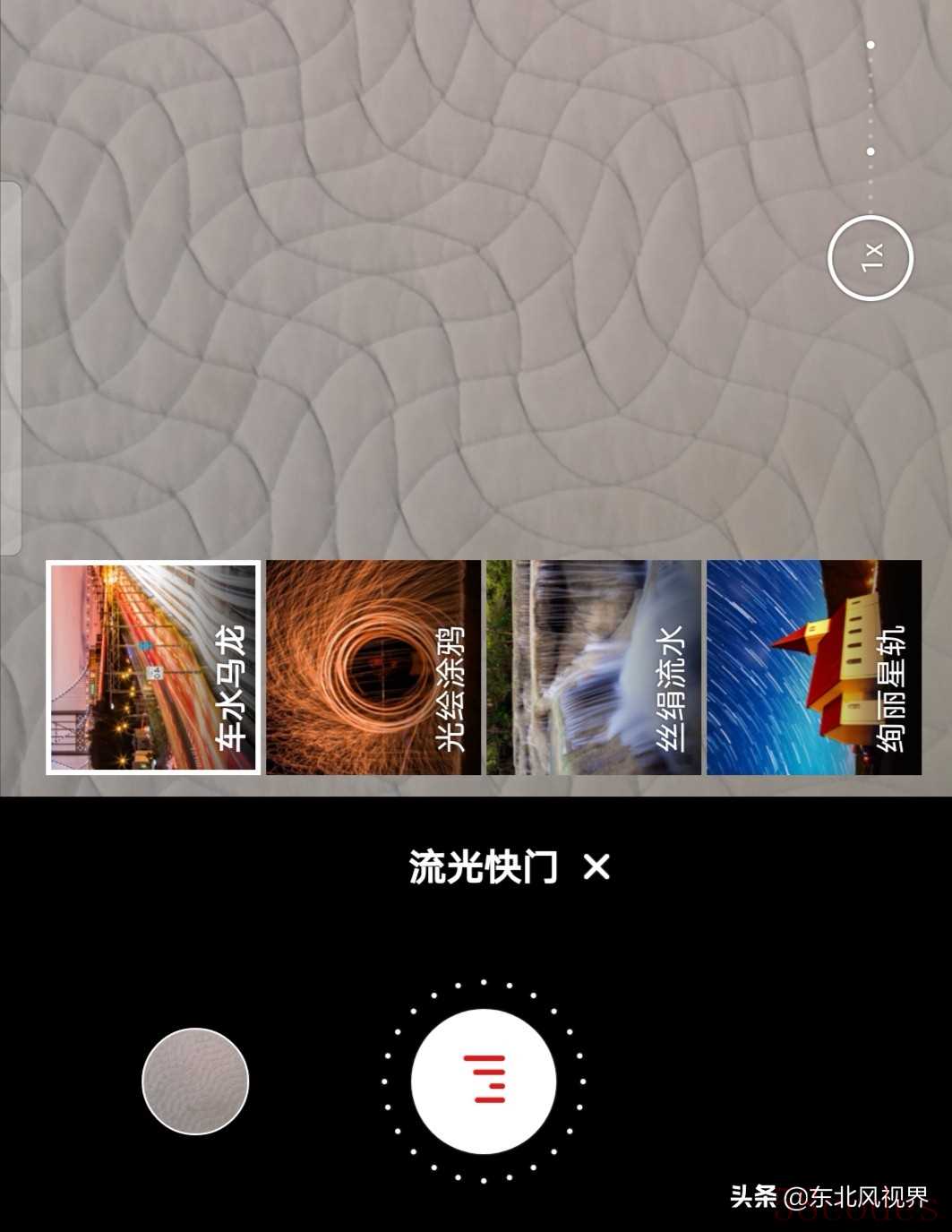The image size is (952, 1232).
Task: Choose the 光绘涂鸦 light painting mode
Action: coord(373,668)
